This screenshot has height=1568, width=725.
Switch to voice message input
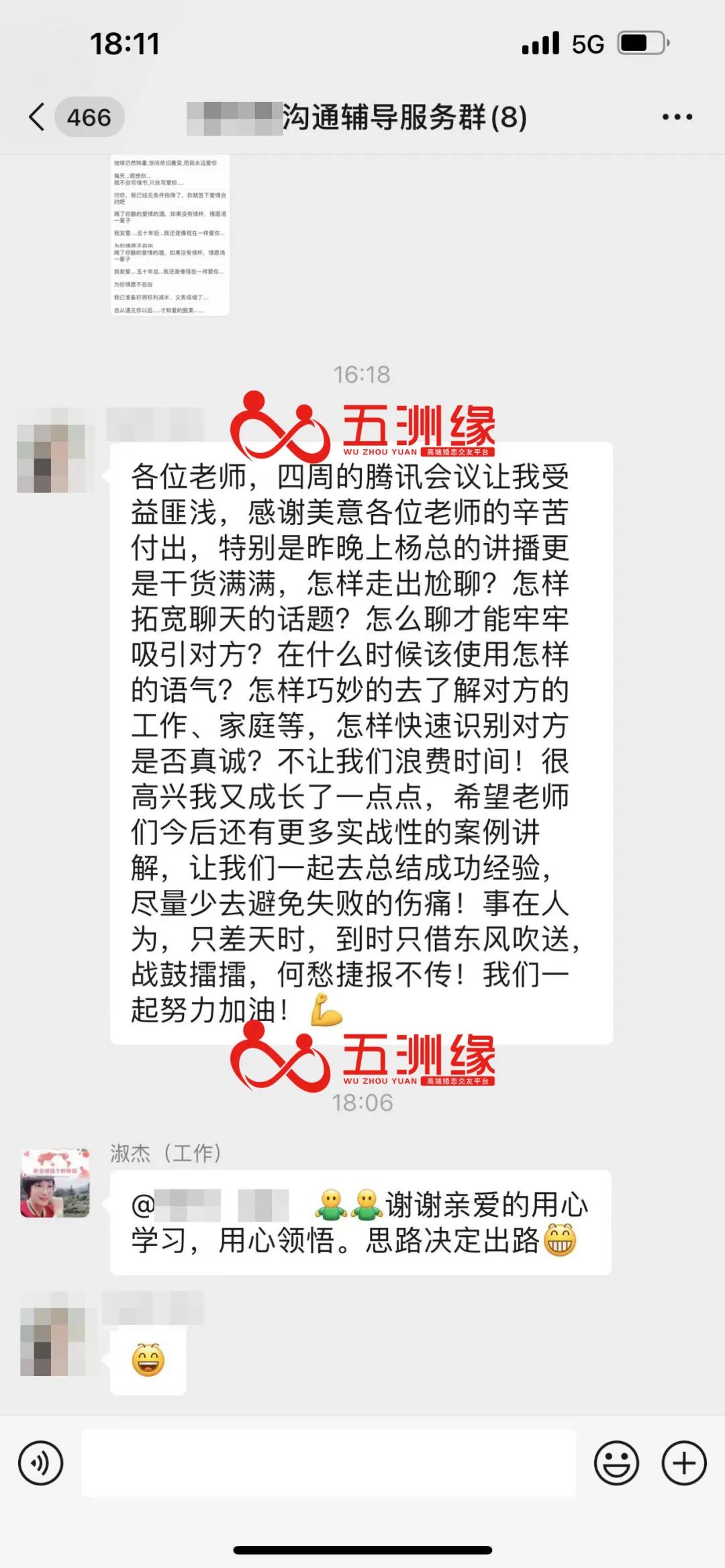coord(41,1463)
